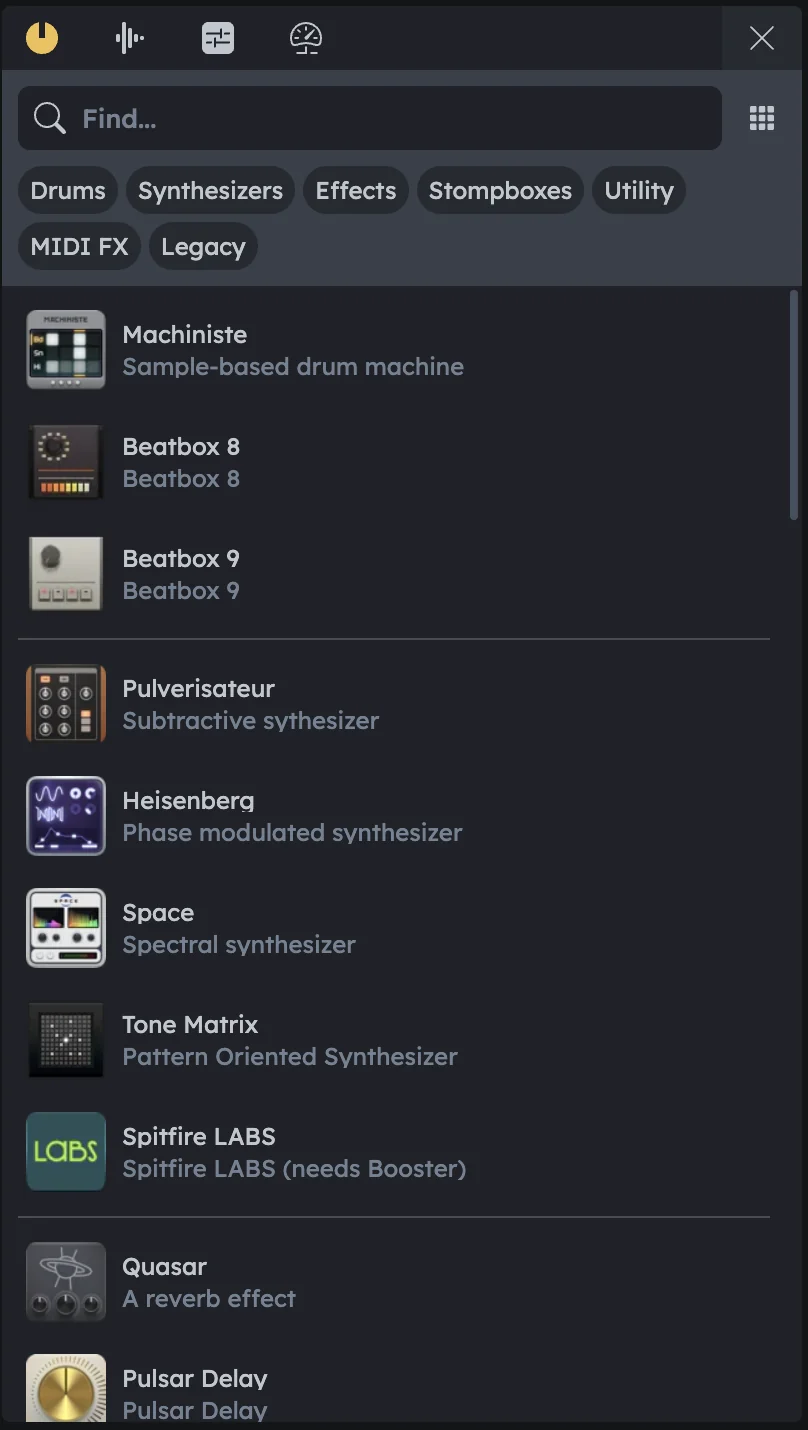Click the search magnifier icon
The image size is (808, 1430).
coord(48,118)
